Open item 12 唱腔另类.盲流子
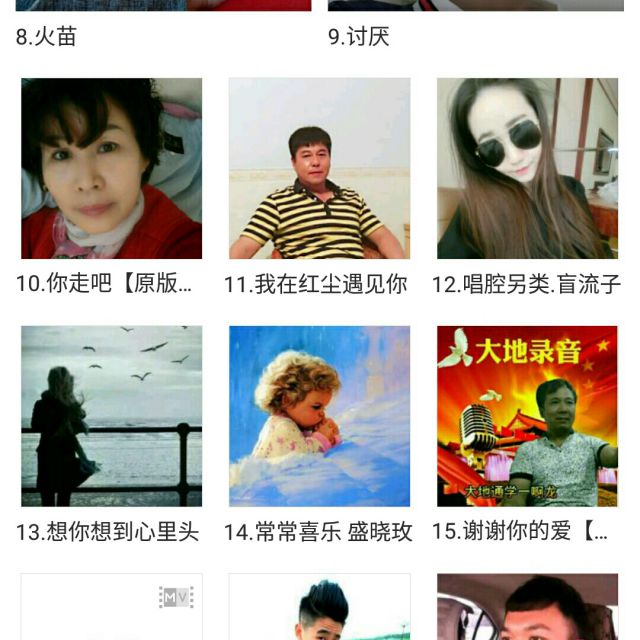640x640 pixels. [x=527, y=169]
